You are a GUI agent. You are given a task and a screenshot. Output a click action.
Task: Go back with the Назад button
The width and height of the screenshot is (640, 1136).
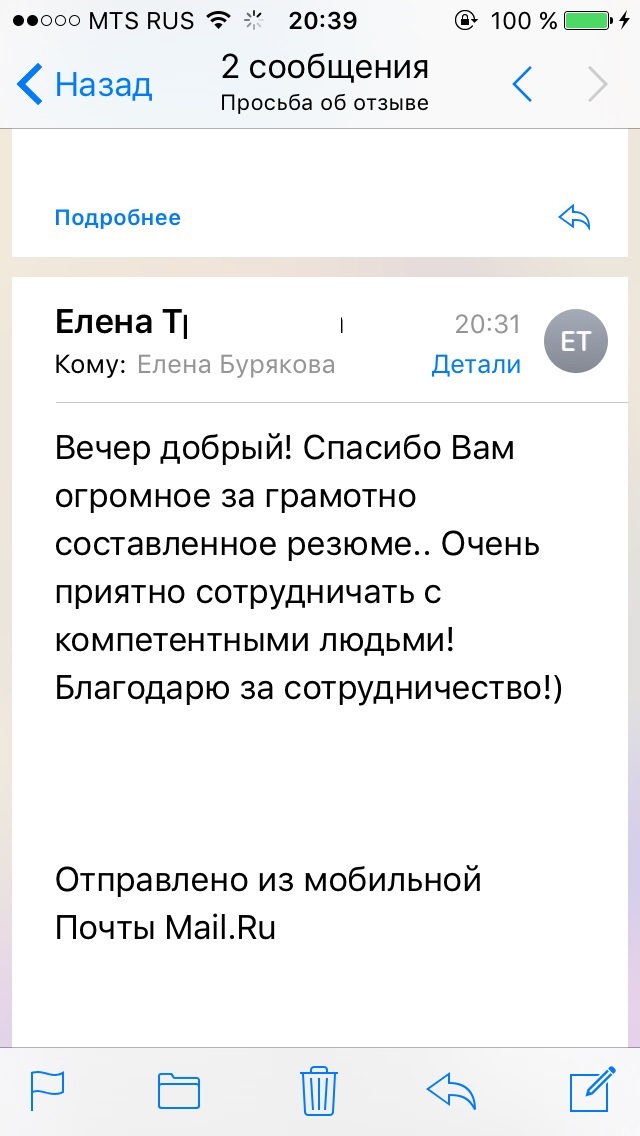tap(83, 85)
